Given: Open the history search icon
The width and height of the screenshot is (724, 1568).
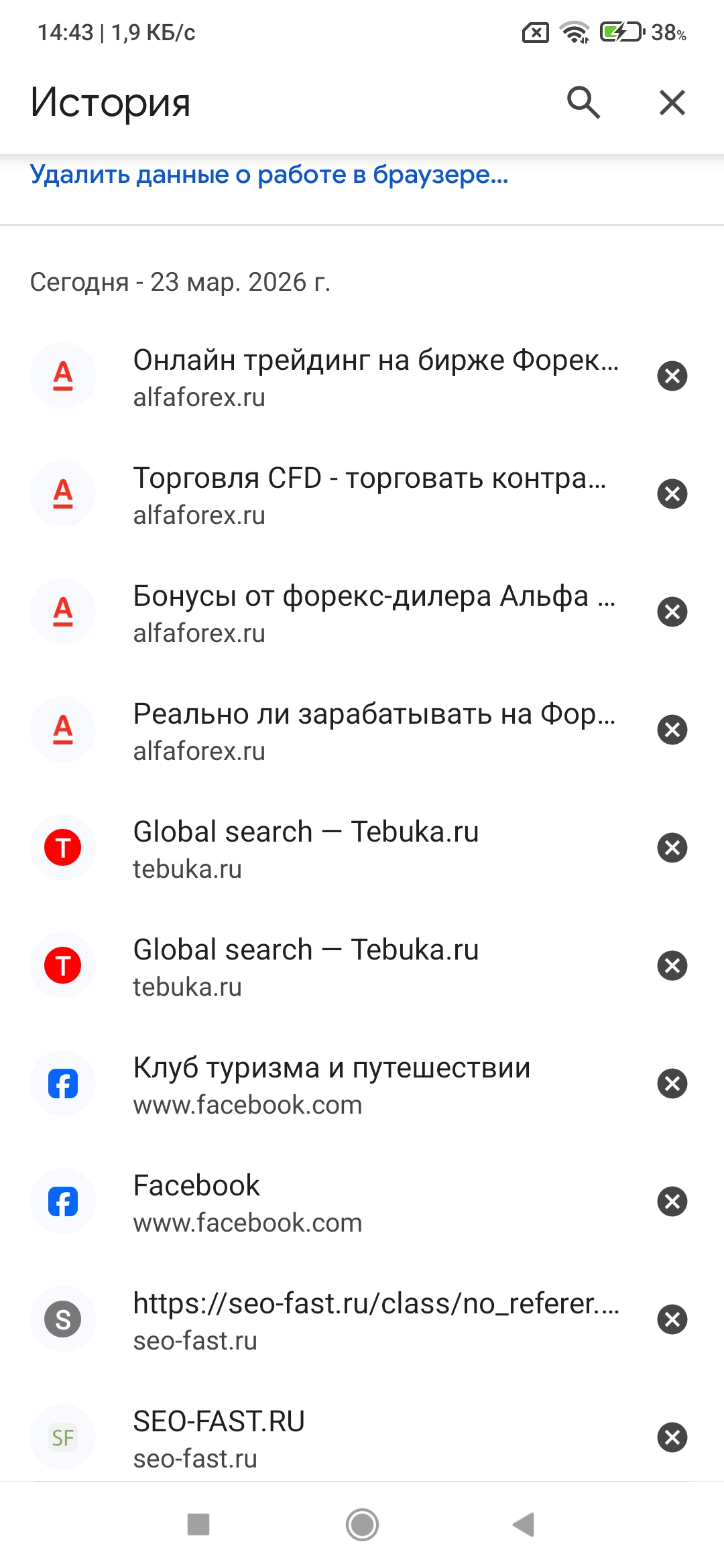Looking at the screenshot, I should pos(583,103).
